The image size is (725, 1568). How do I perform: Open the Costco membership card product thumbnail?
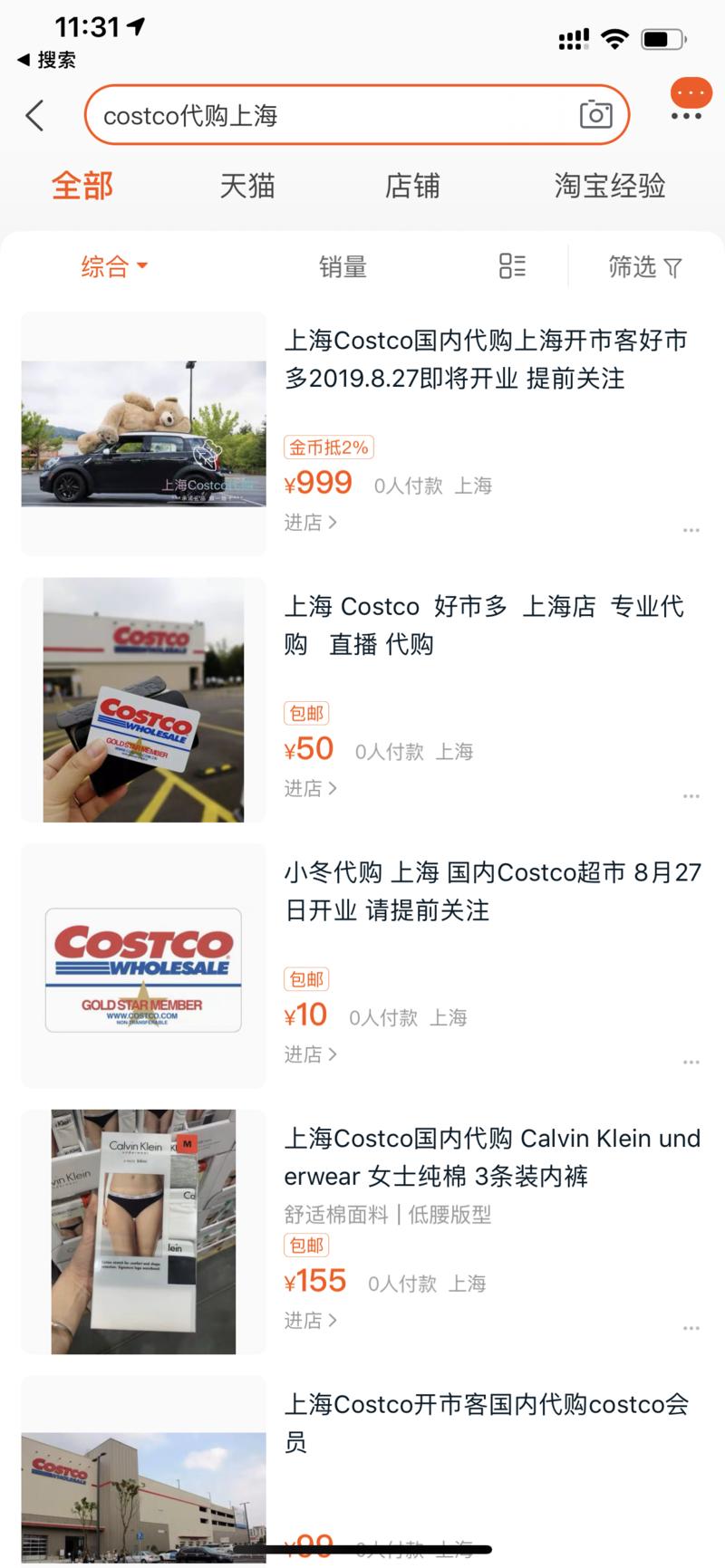145,699
